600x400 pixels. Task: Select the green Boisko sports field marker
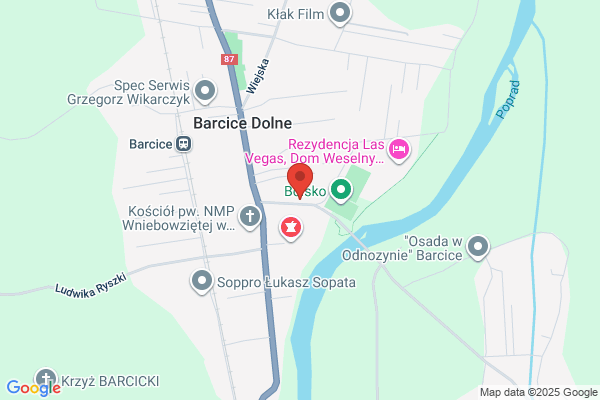pos(341,189)
